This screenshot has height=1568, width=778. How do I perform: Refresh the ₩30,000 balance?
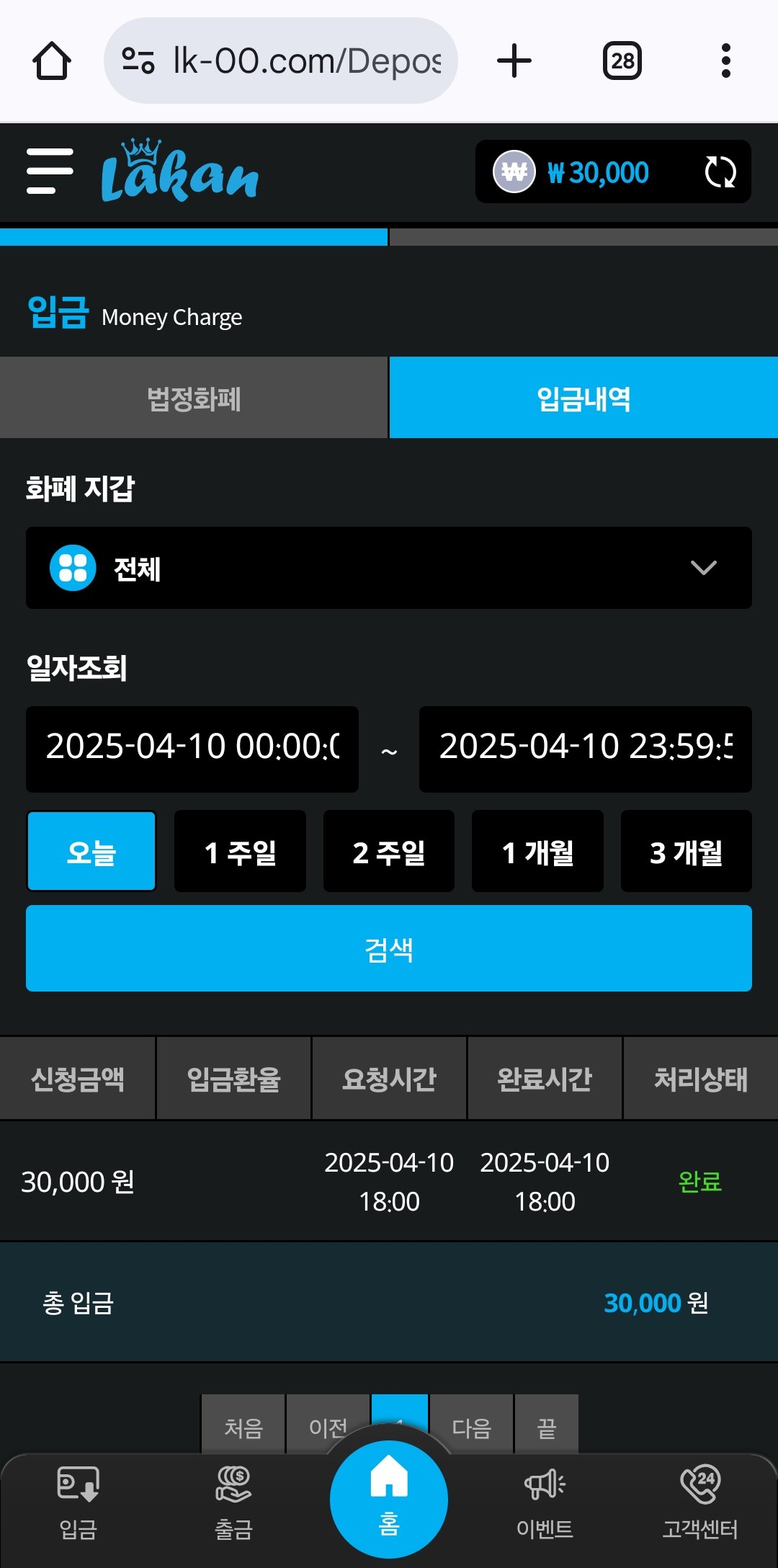(720, 172)
